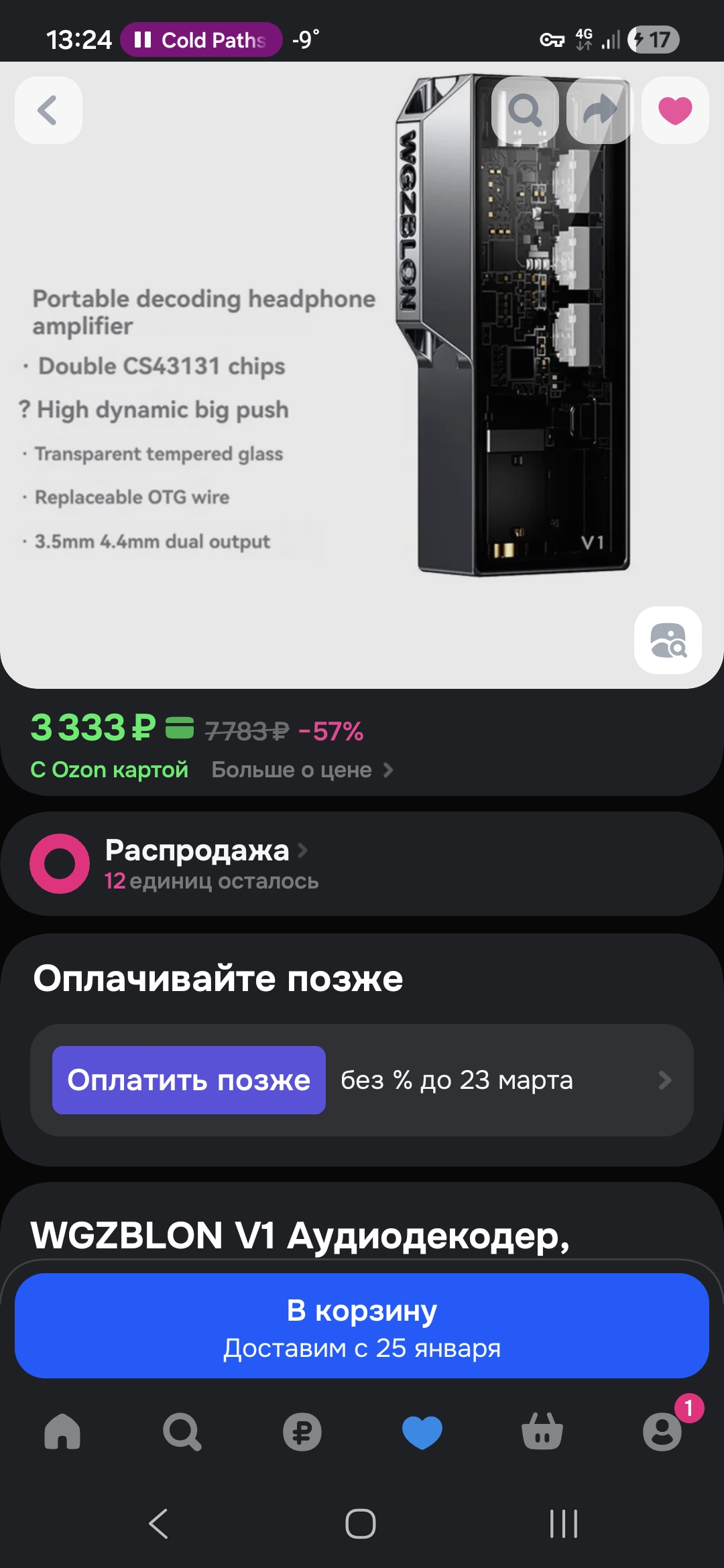Screen dimensions: 724x1568
Task: Open the profile tab with notification badge
Action: tap(662, 1431)
